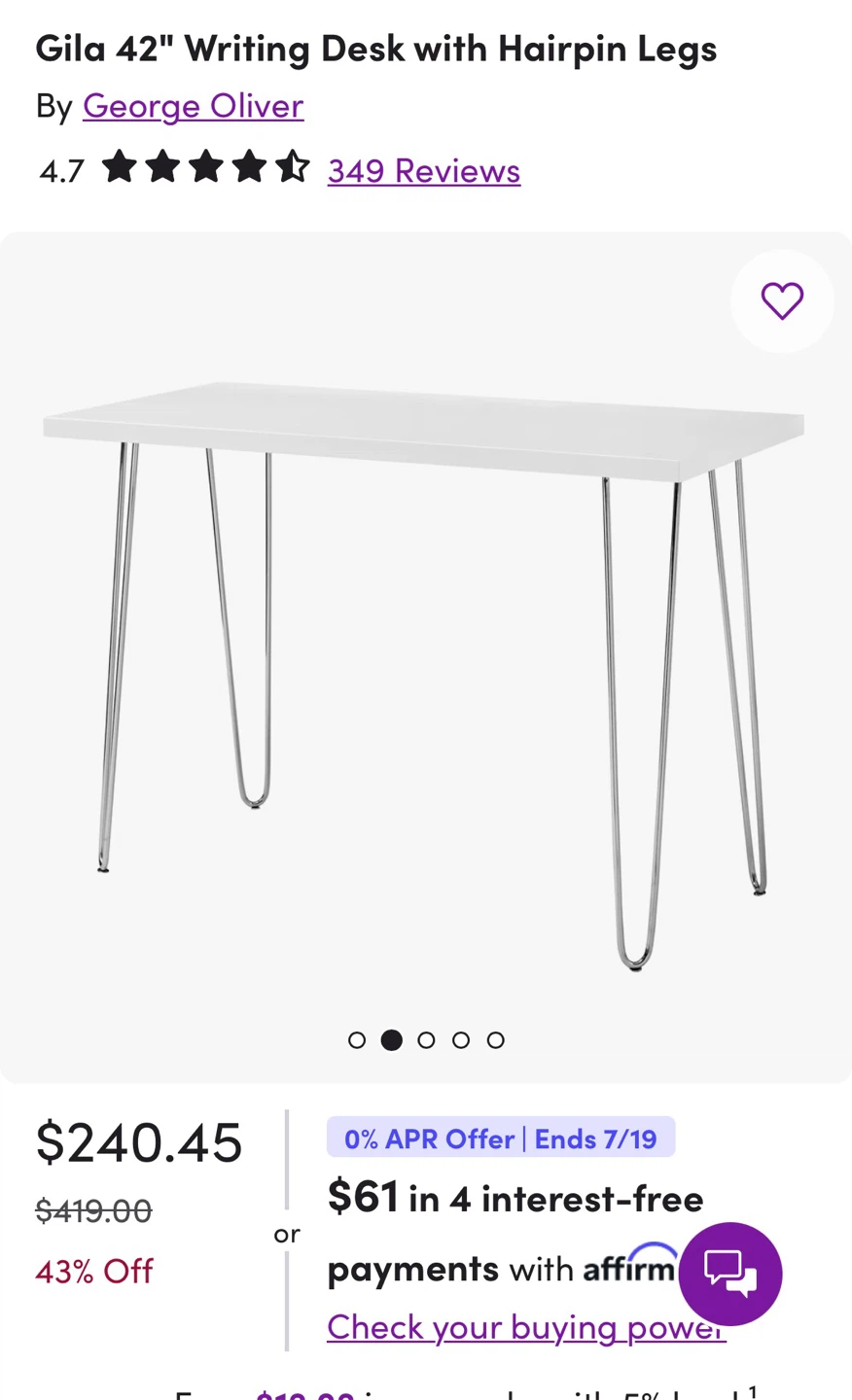Image resolution: width=852 pixels, height=1400 pixels.
Task: Tap Check your buying power link
Action: [x=526, y=1326]
